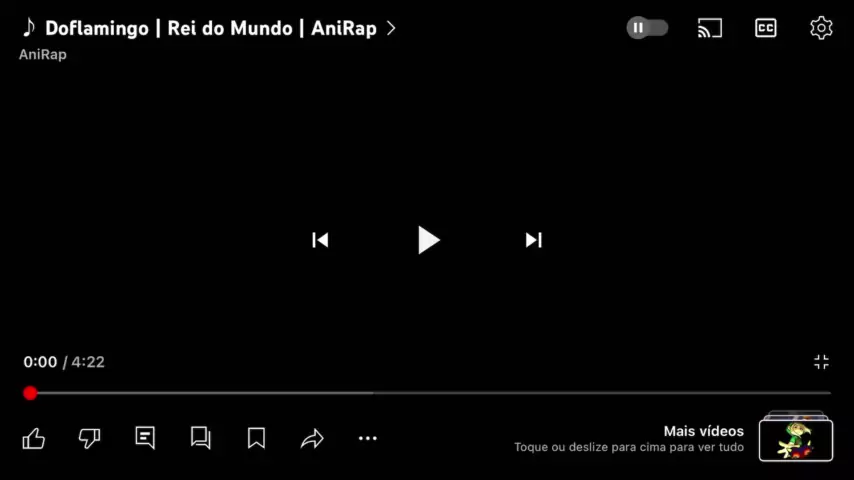
Task: Open the comments panel
Action: pos(145,438)
